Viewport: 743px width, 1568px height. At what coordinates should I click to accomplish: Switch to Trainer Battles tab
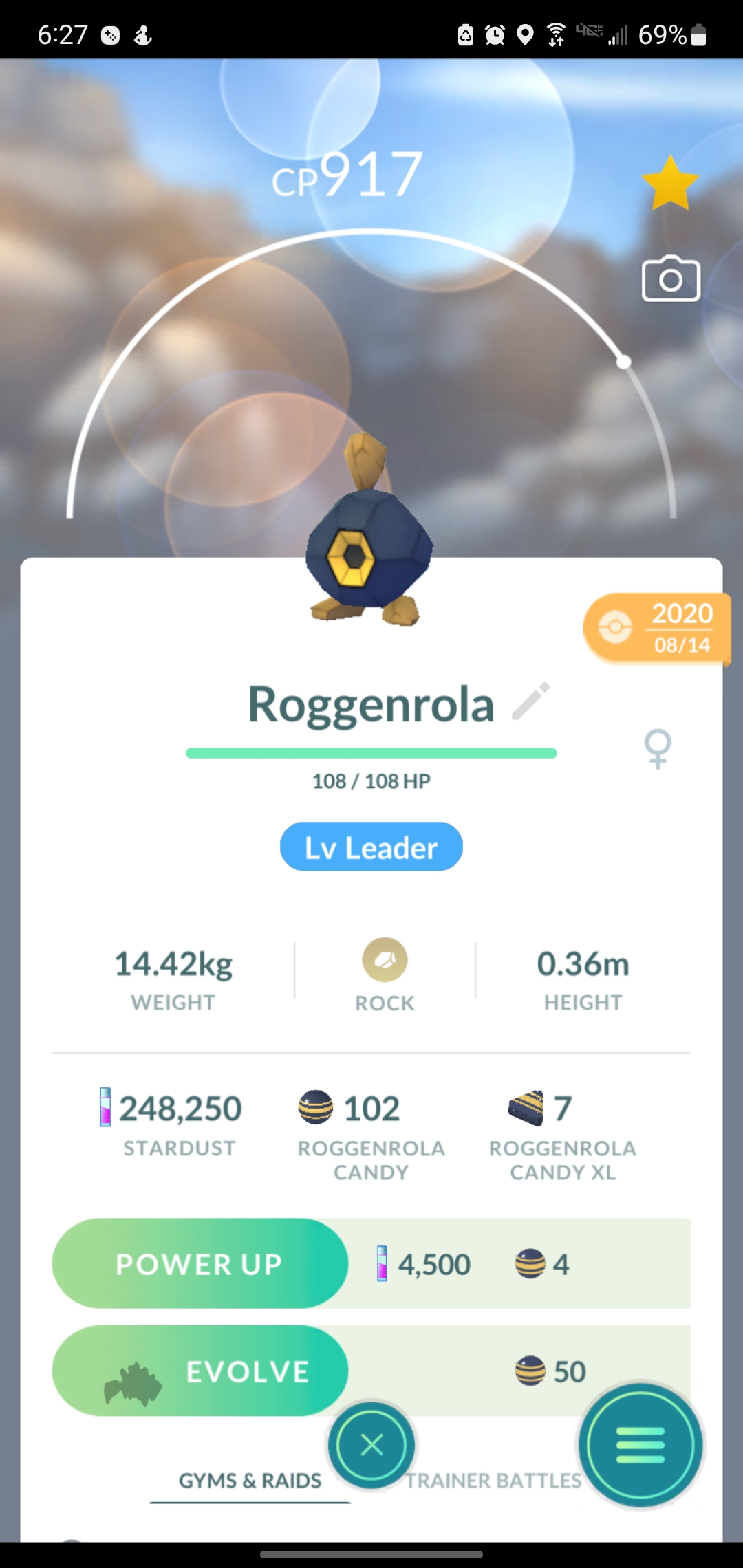coord(493,1481)
